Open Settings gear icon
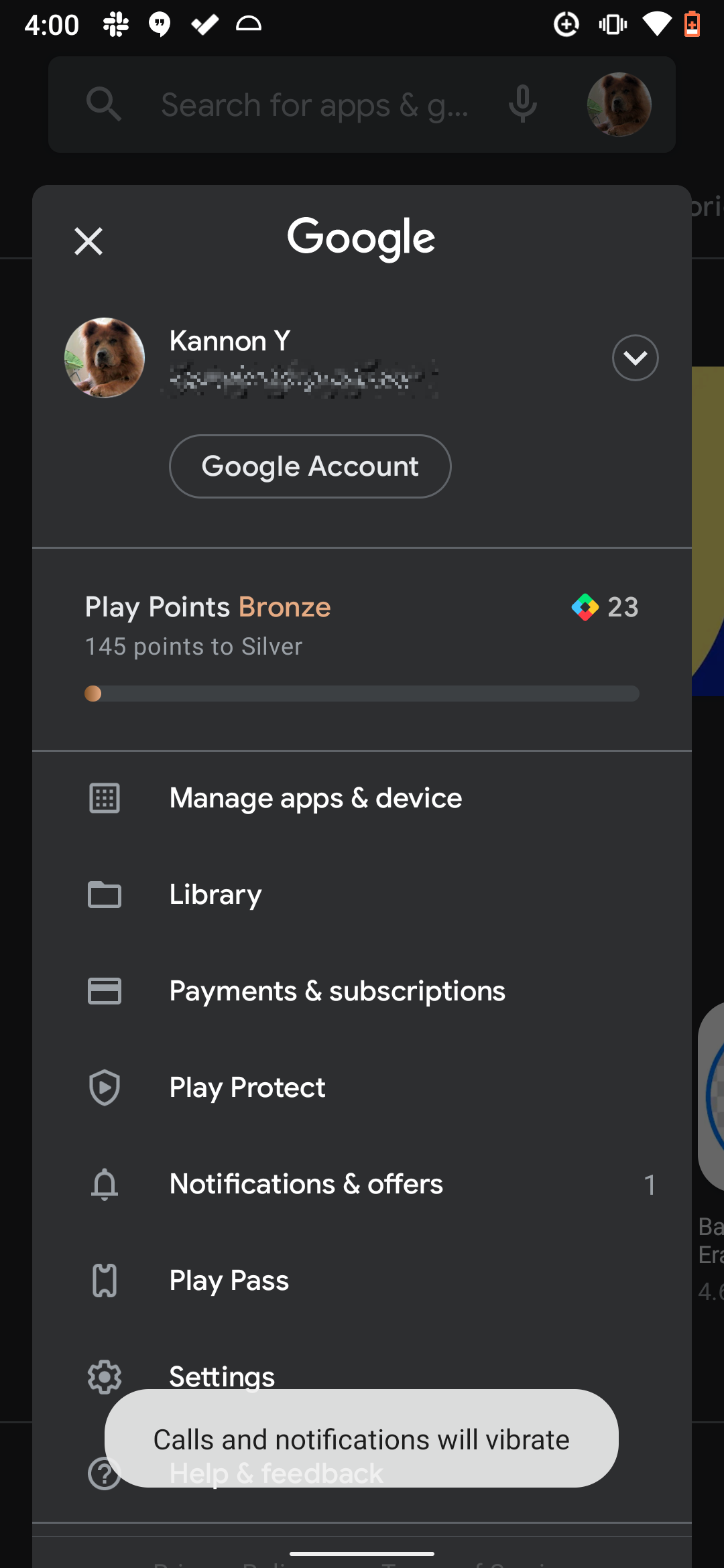Screen dimensions: 724x1568 coord(104,1376)
